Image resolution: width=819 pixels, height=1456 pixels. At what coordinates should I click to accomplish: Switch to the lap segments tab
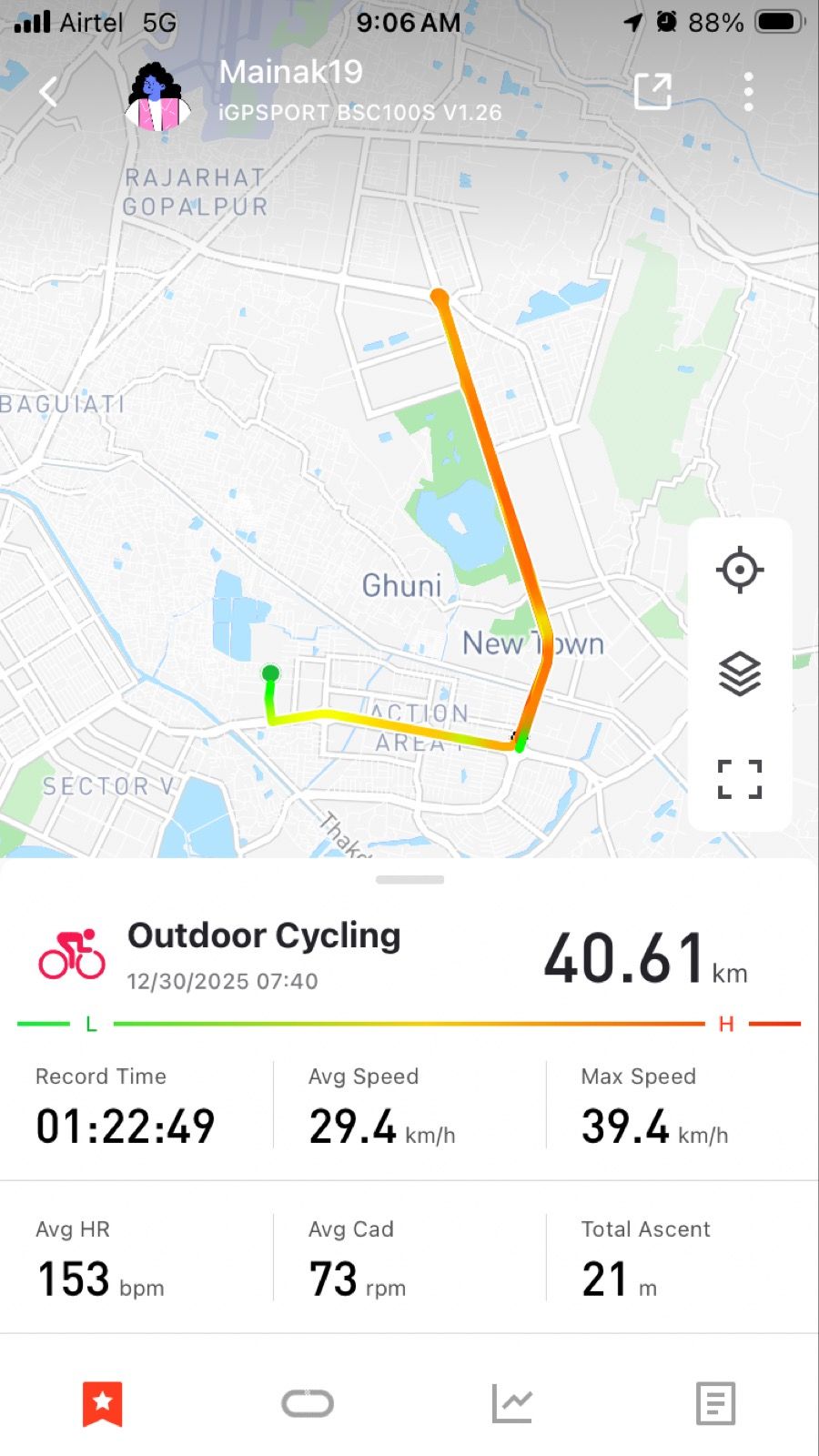pos(308,1403)
